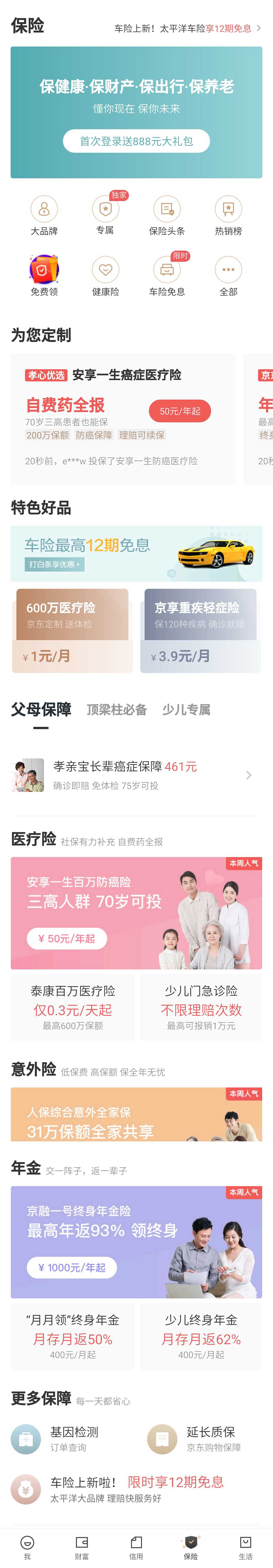273x1568 pixels.
Task: Show 全部 categories
Action: click(228, 276)
